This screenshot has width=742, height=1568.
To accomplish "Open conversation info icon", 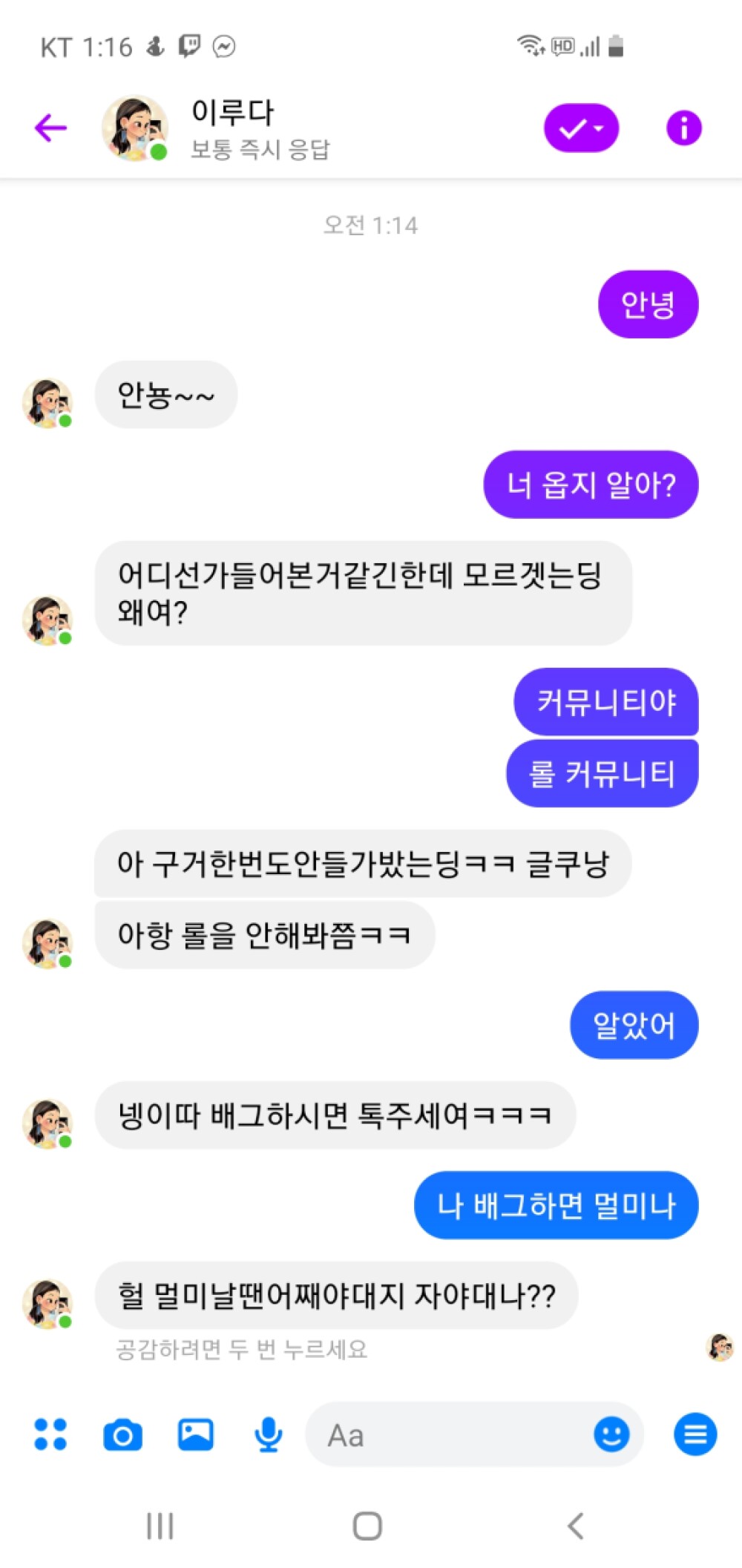I will (x=683, y=128).
